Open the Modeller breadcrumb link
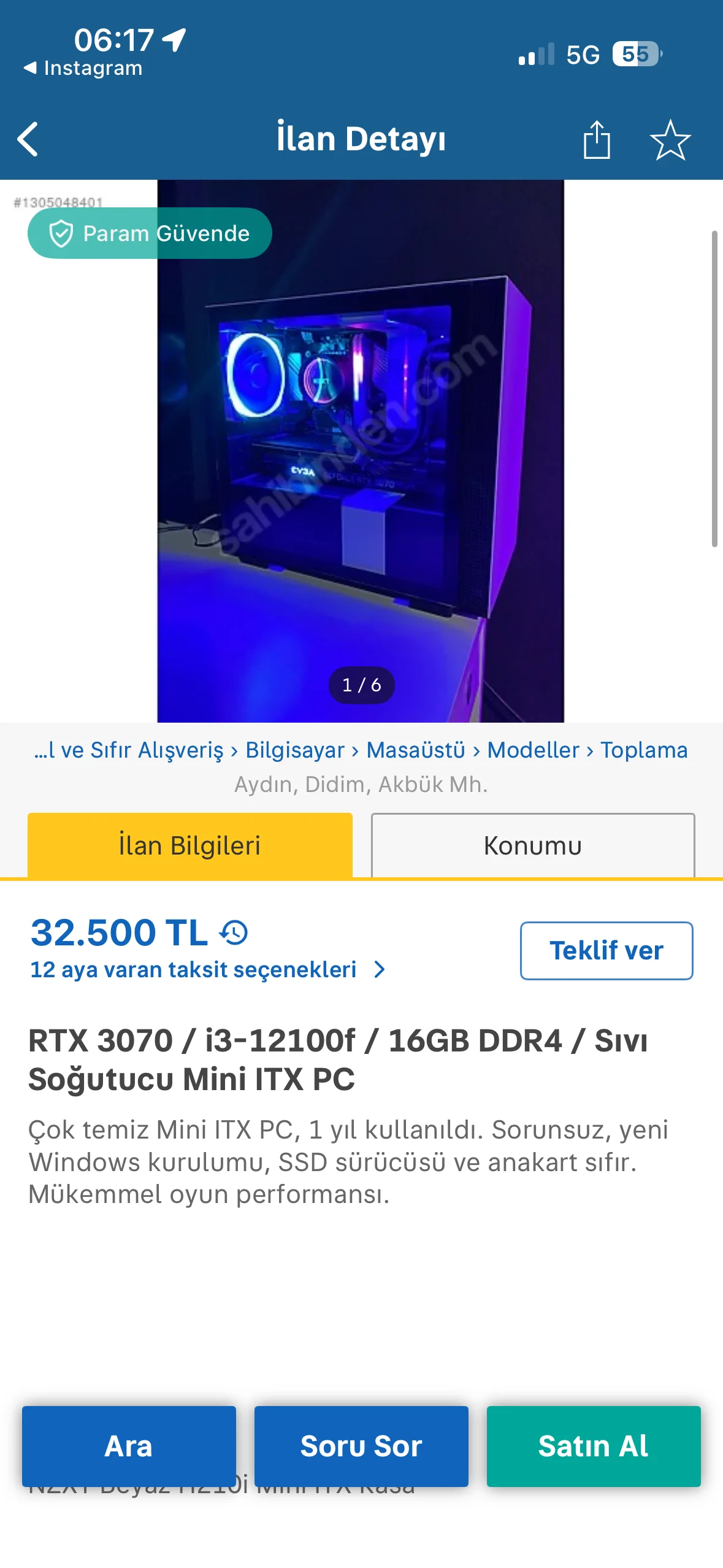Viewport: 723px width, 1568px height. point(533,750)
